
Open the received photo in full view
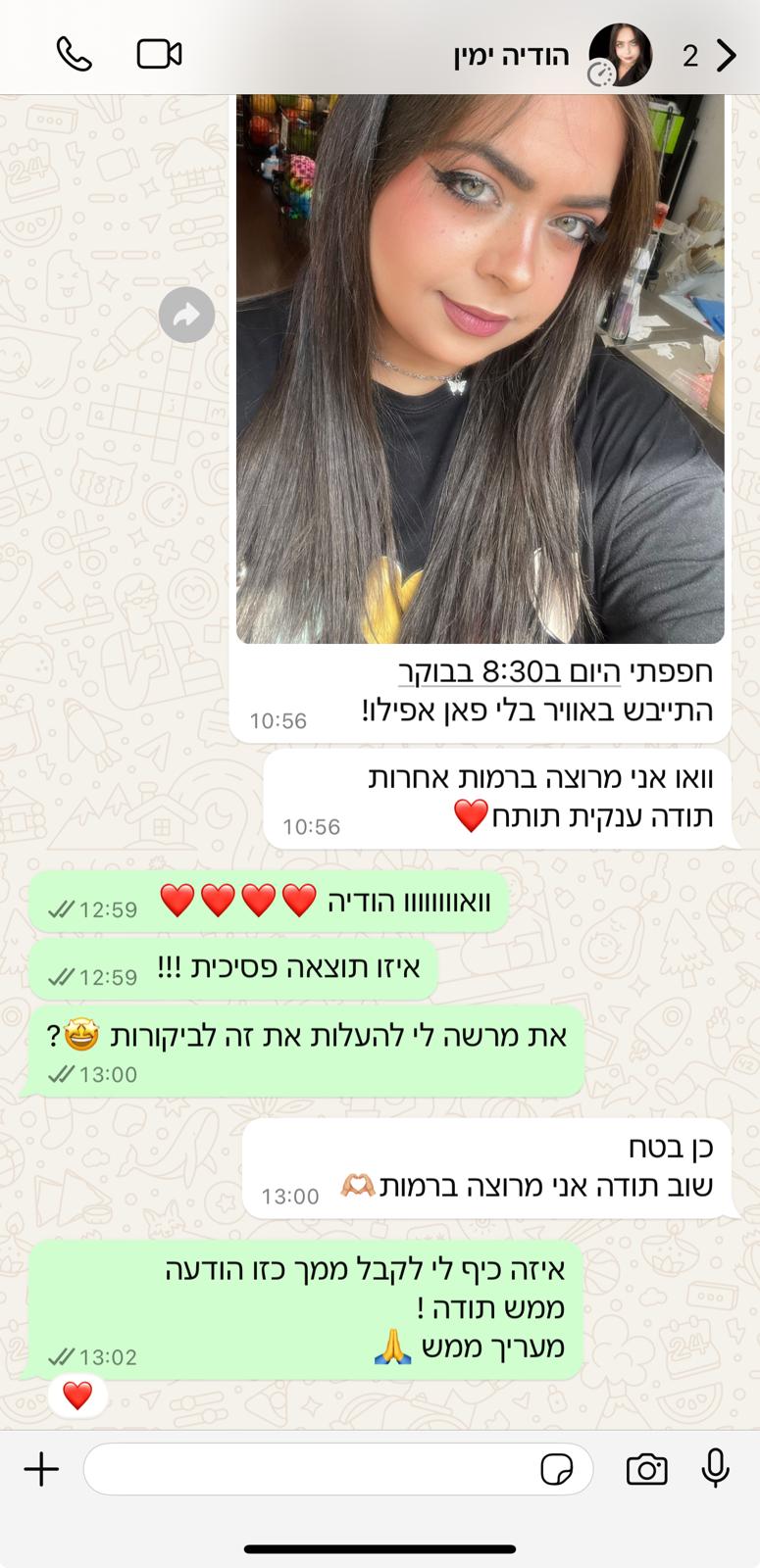pos(481,368)
